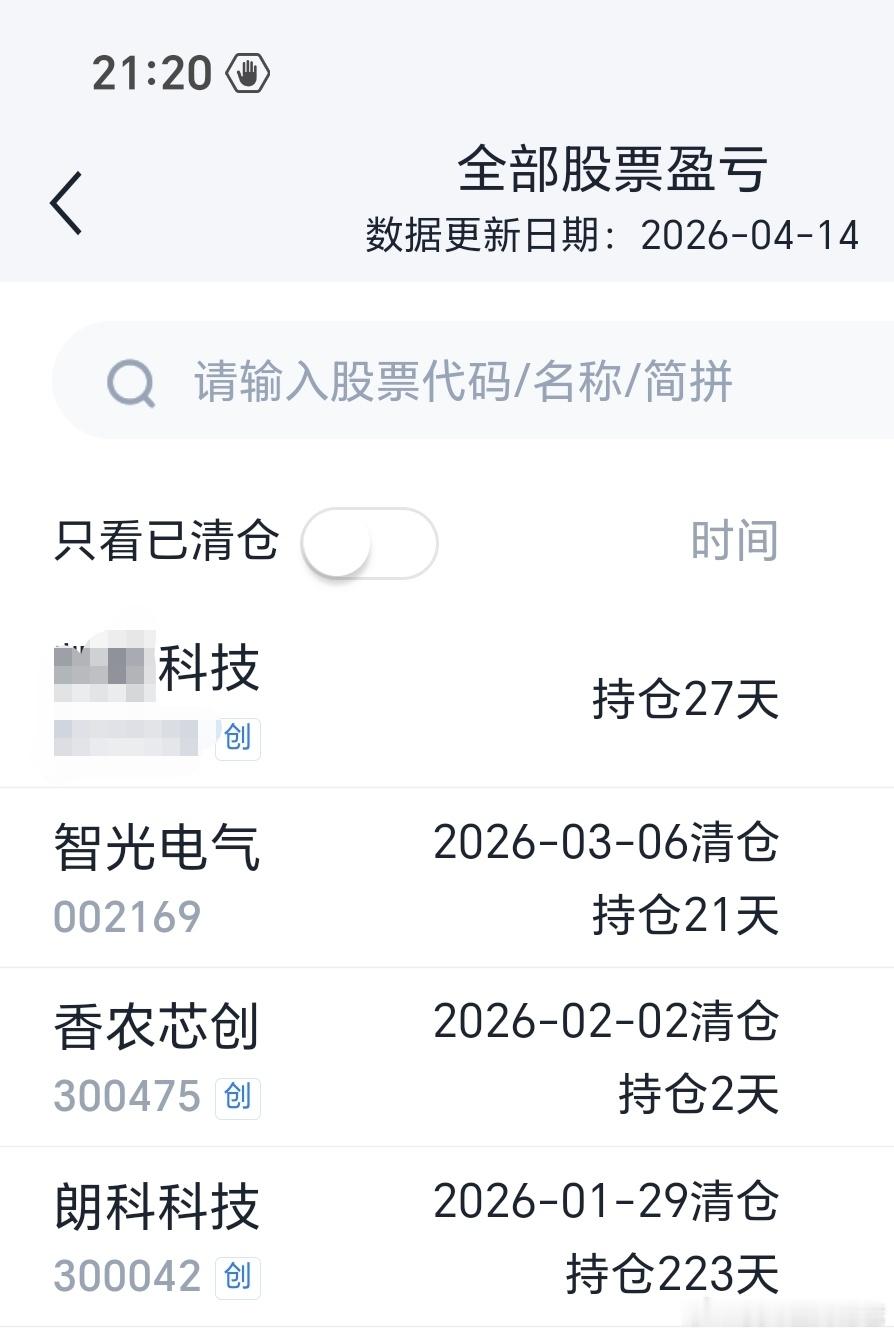Tap the 2026-03-06清仓 date text
This screenshot has height=1334, width=894.
(x=605, y=843)
